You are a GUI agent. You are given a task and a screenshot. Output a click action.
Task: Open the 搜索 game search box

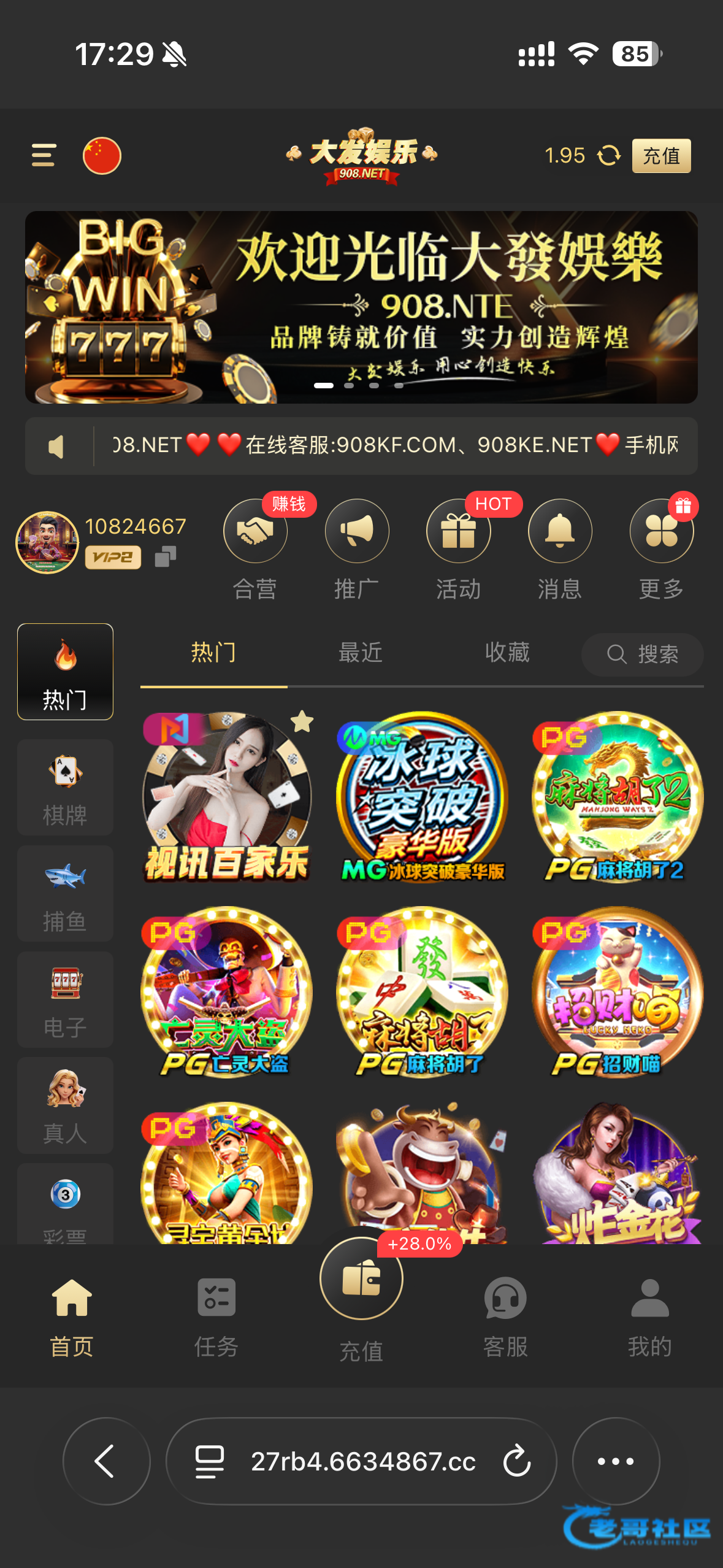coord(642,655)
